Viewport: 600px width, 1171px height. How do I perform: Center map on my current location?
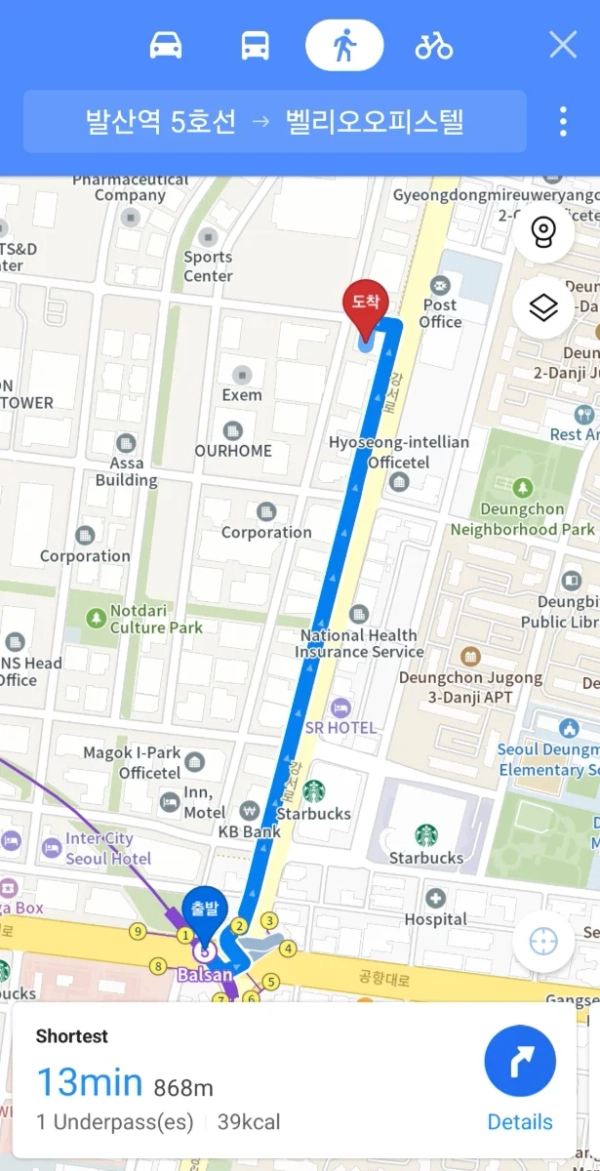543,942
